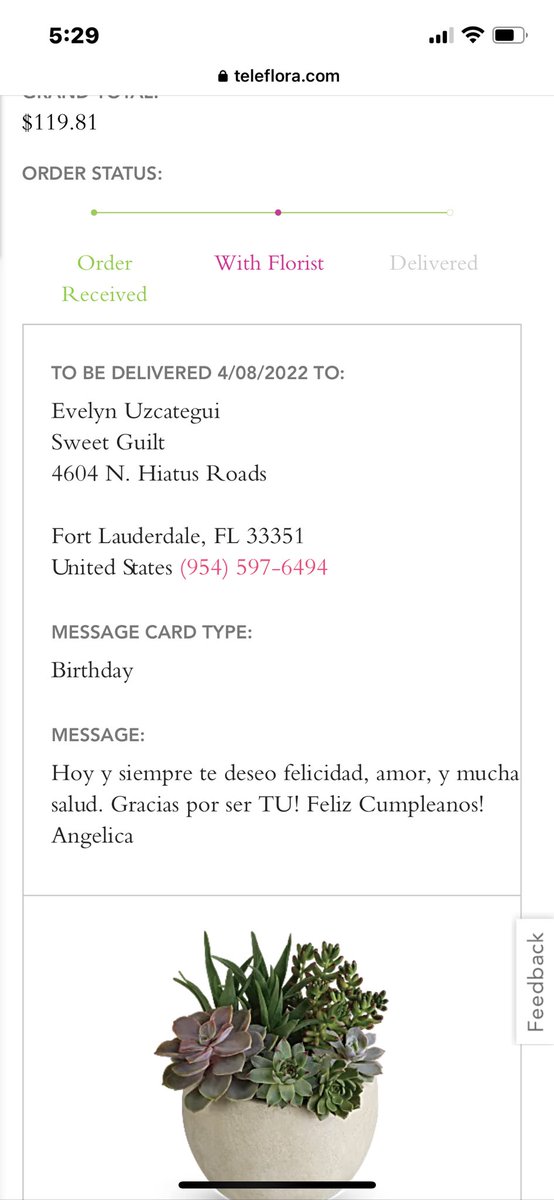Tap the teleflora.com address bar
The image size is (554, 1200).
[277, 76]
